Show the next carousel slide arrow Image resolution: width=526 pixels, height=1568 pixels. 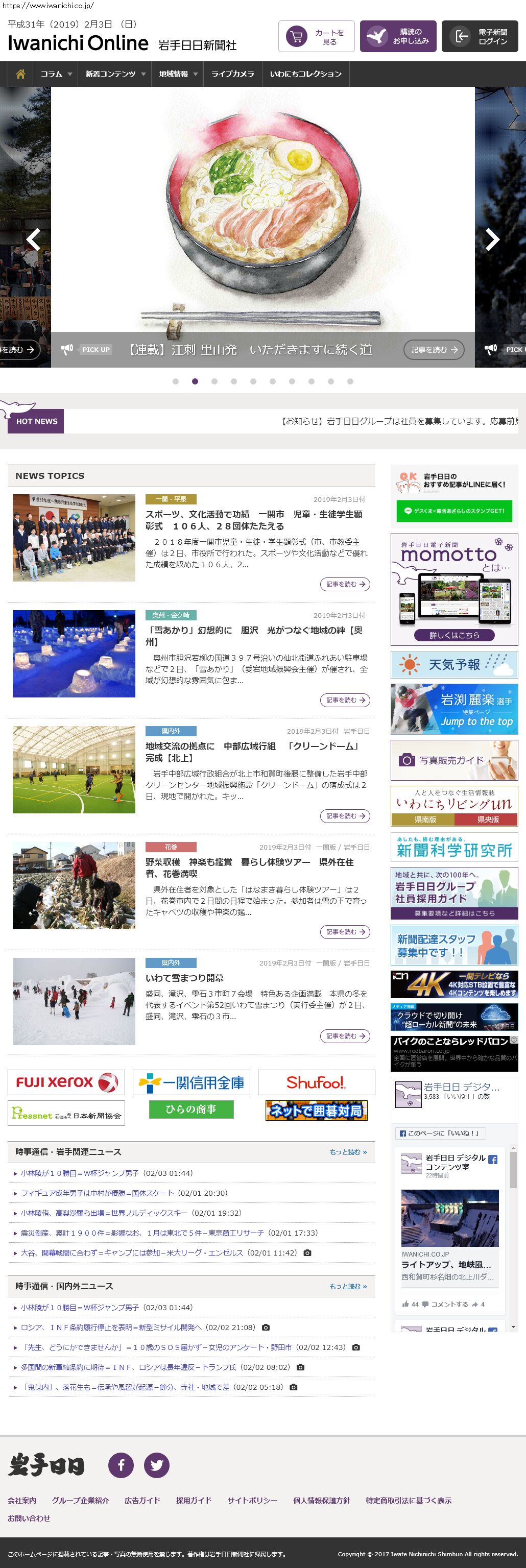point(492,239)
